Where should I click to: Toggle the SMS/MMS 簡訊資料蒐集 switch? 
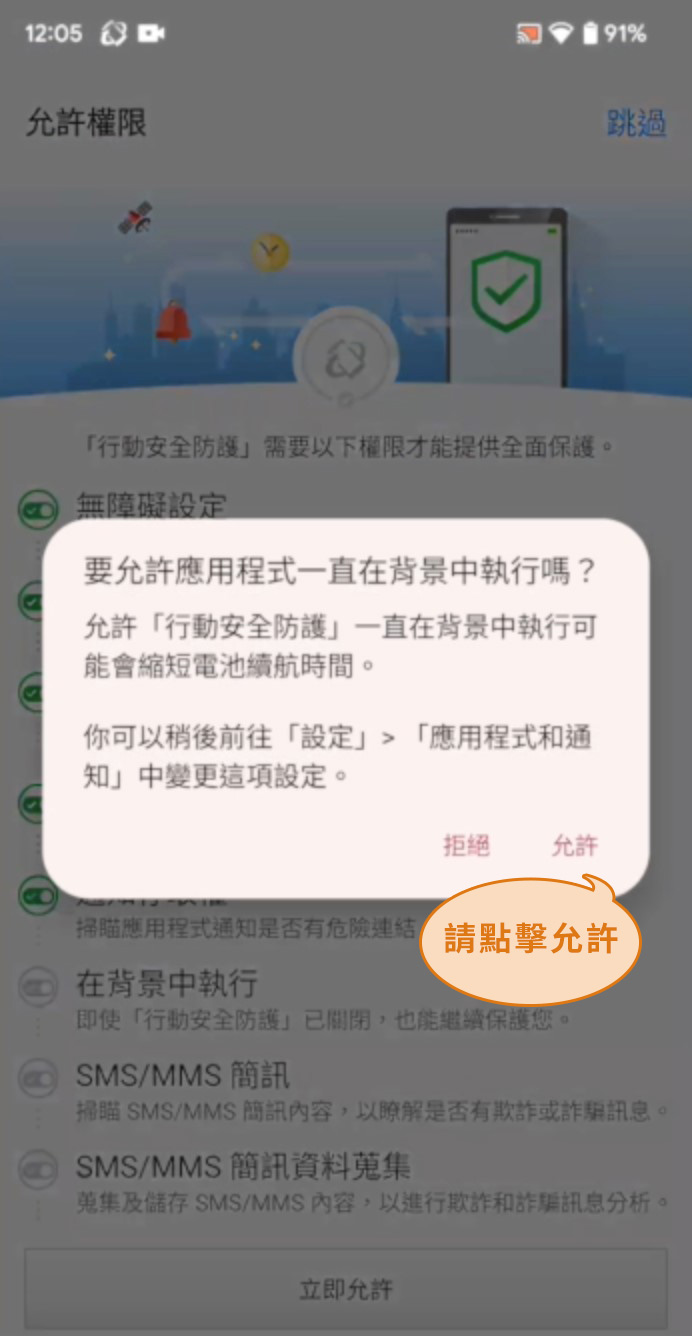(x=38, y=1168)
